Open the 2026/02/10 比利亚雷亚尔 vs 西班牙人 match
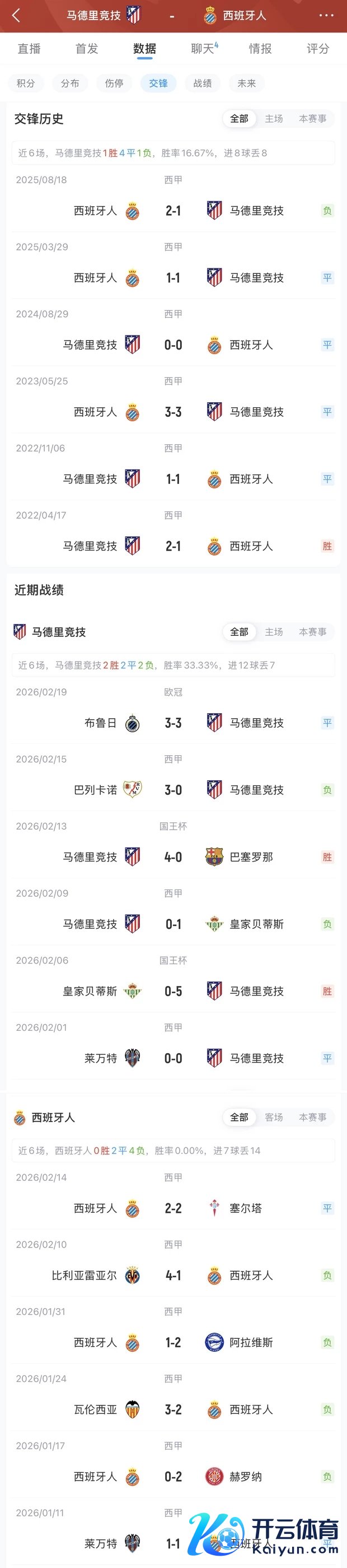Image resolution: width=347 pixels, height=1568 pixels. point(173,1275)
